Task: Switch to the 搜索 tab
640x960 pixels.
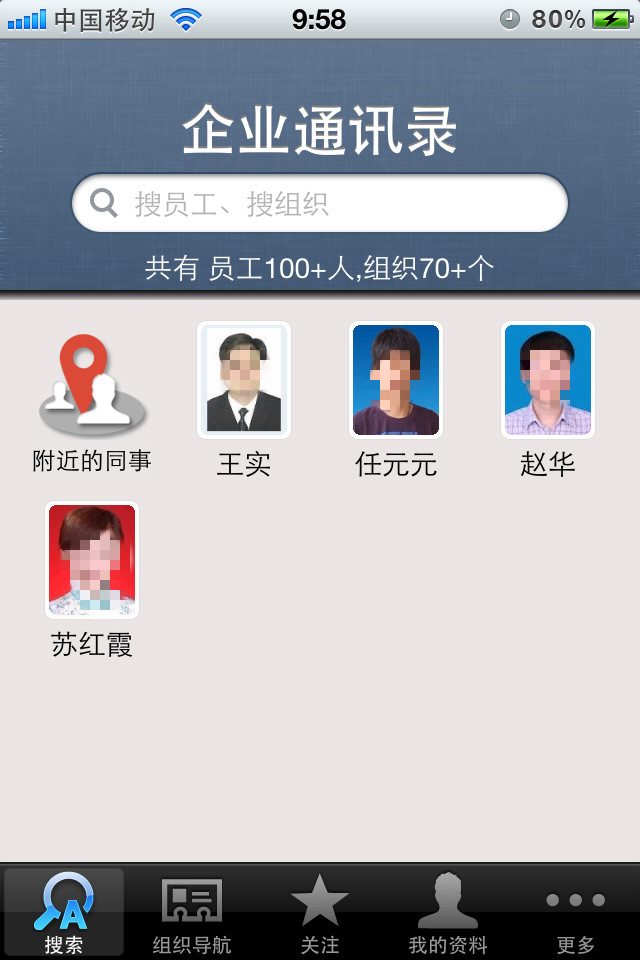Action: point(64,912)
